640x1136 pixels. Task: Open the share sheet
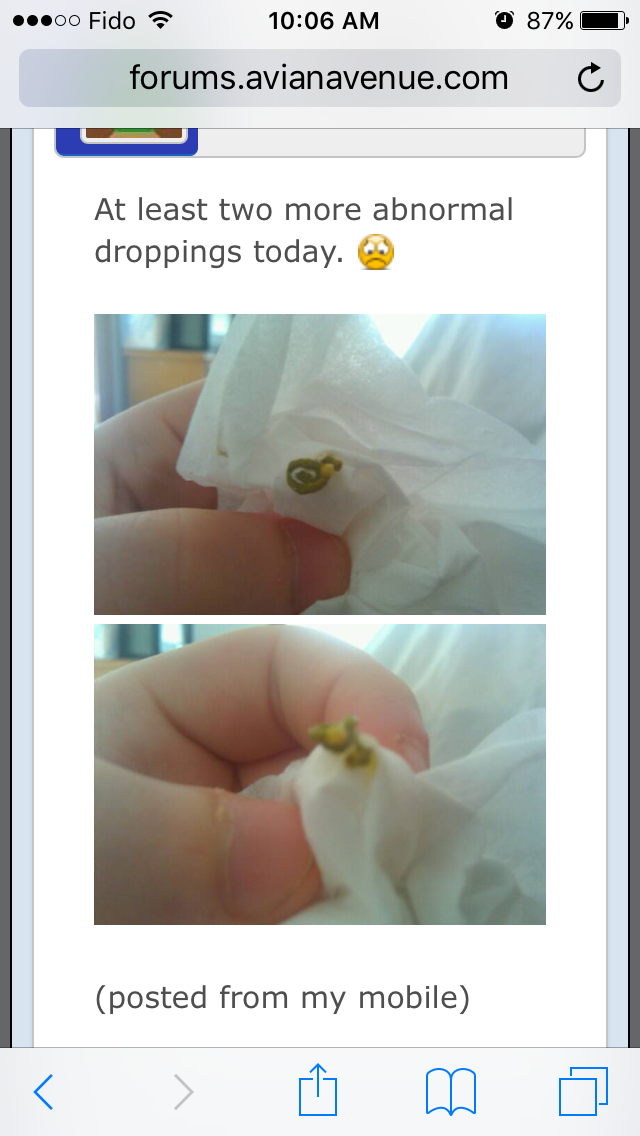[317, 1089]
